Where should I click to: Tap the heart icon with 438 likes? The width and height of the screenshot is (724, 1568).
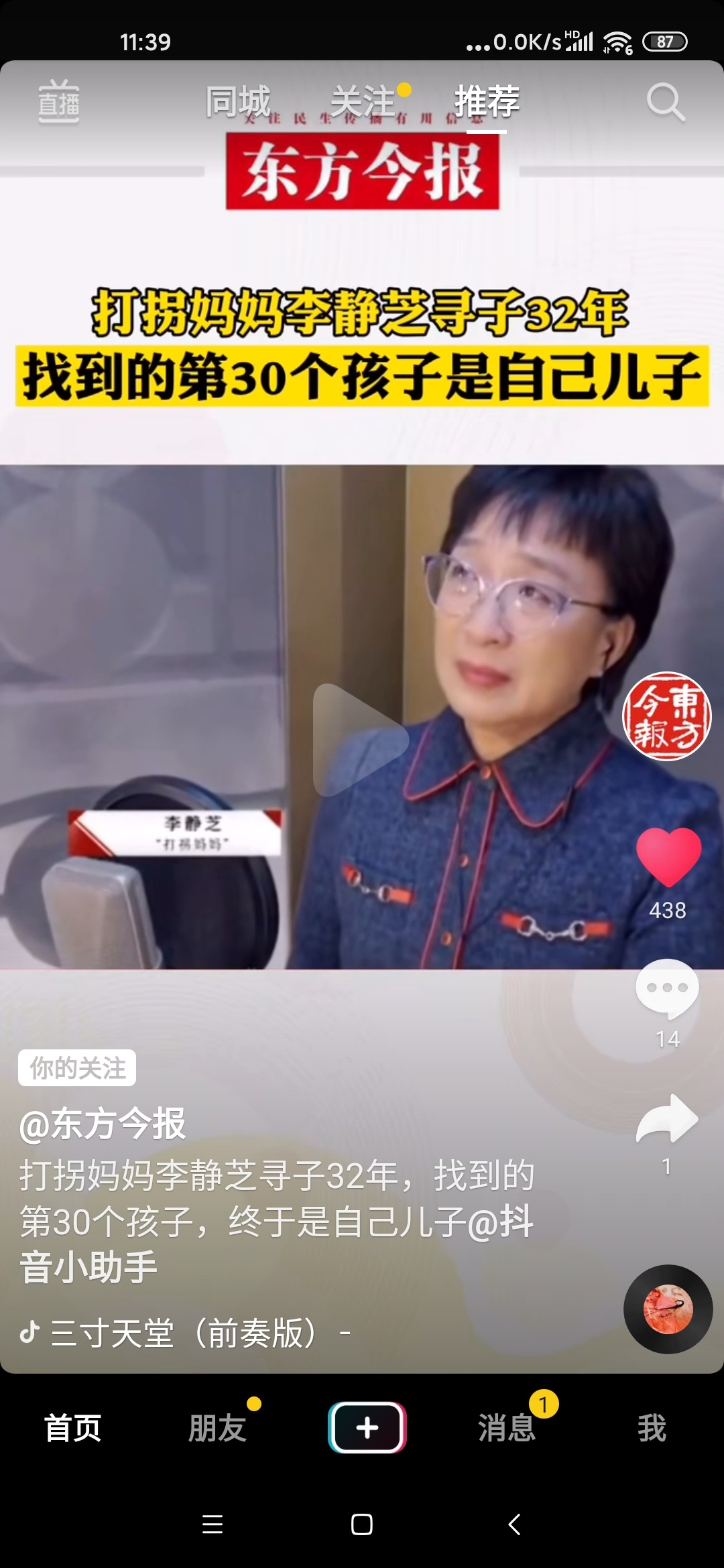coord(668,858)
